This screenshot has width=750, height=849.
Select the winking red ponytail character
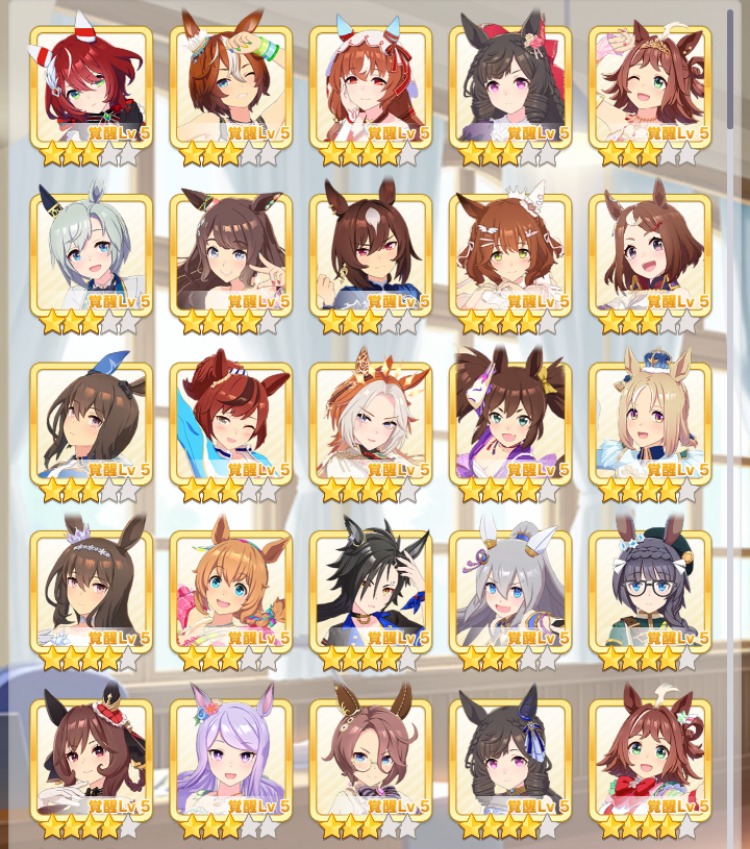pos(231,421)
